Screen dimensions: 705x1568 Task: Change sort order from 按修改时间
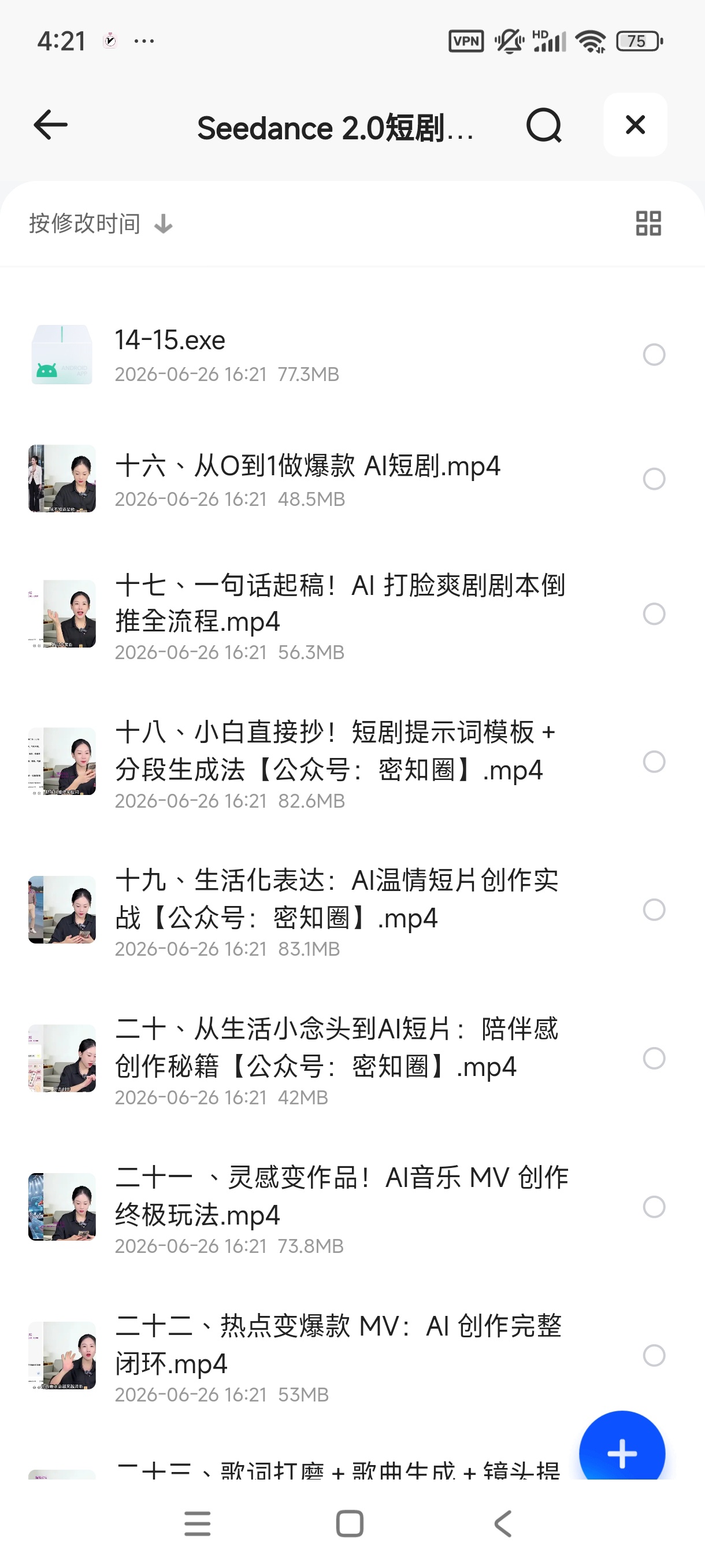101,223
